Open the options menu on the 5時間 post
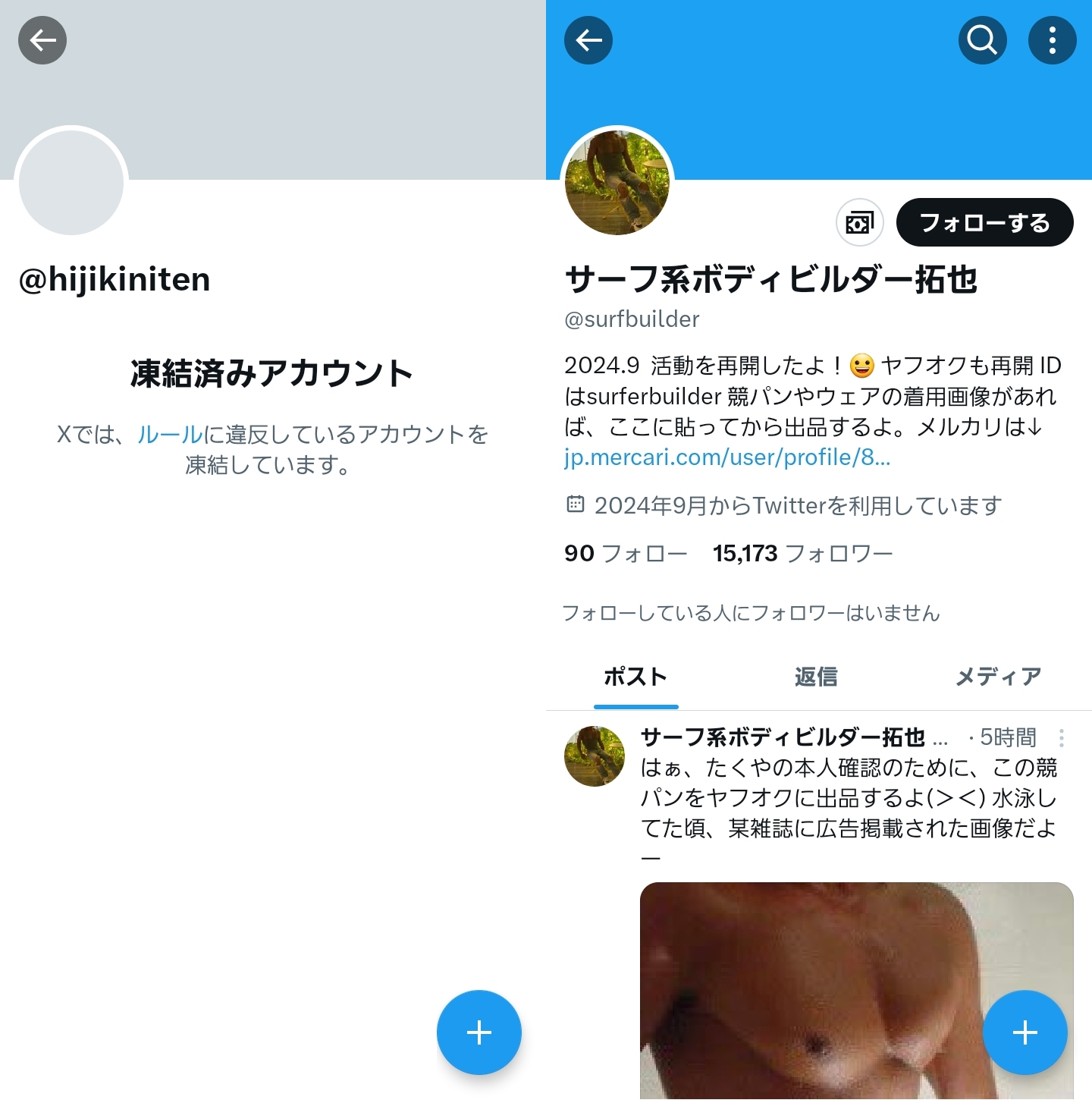This screenshot has height=1103, width=1092. (x=1062, y=738)
